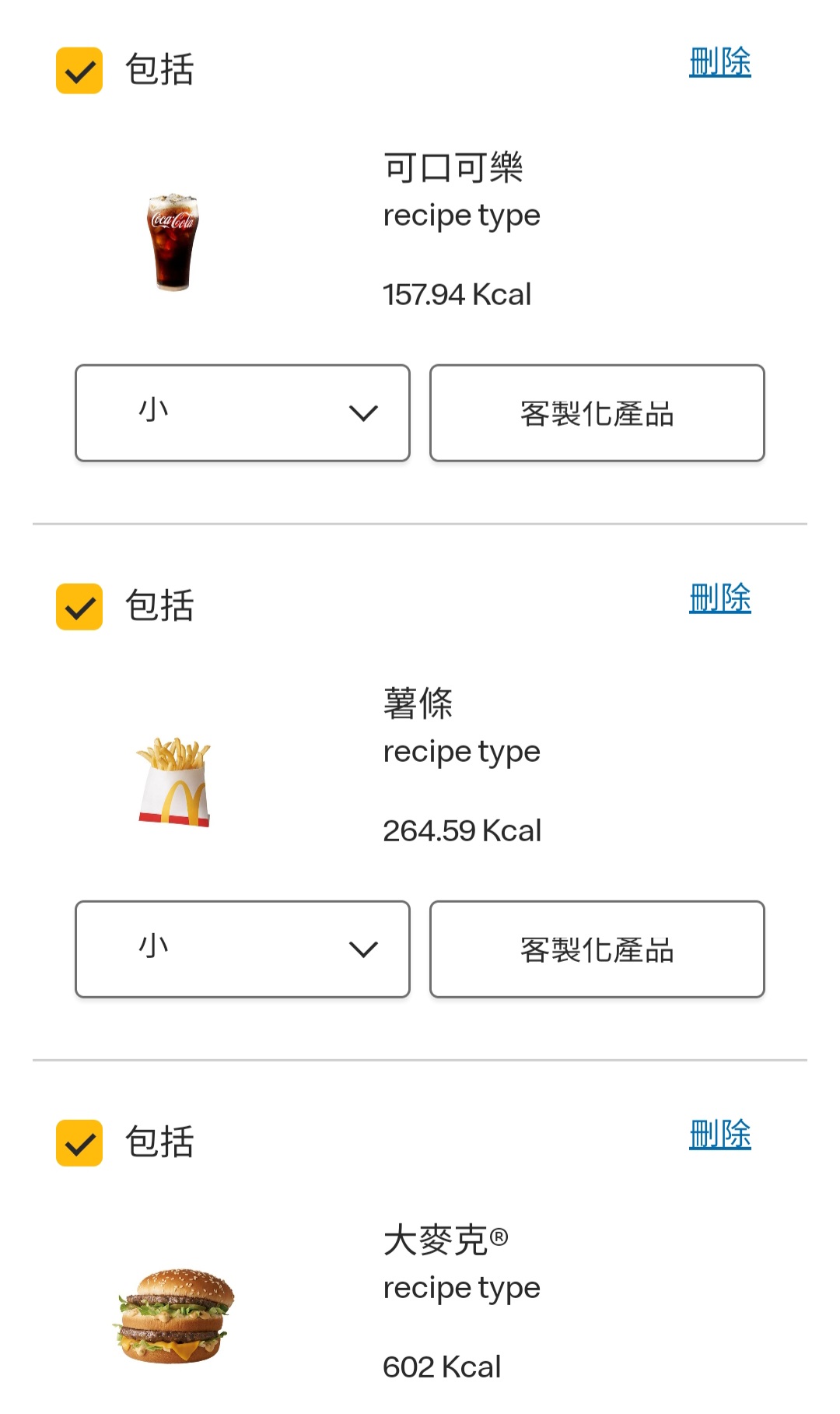The image size is (840, 1414).
Task: Tap 客製化產品 for 可口可樂
Action: [597, 413]
